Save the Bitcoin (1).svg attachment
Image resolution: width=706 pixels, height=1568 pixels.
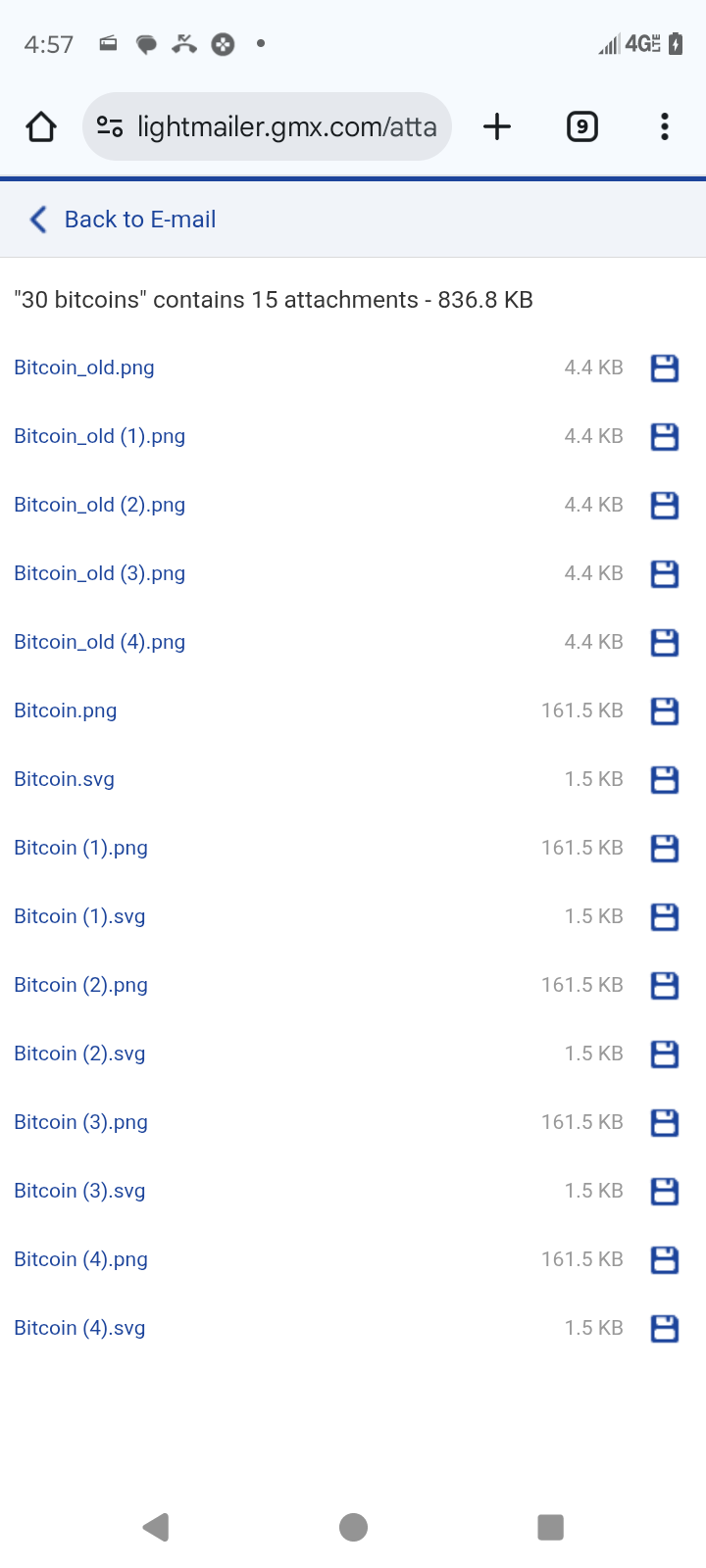[x=665, y=916]
